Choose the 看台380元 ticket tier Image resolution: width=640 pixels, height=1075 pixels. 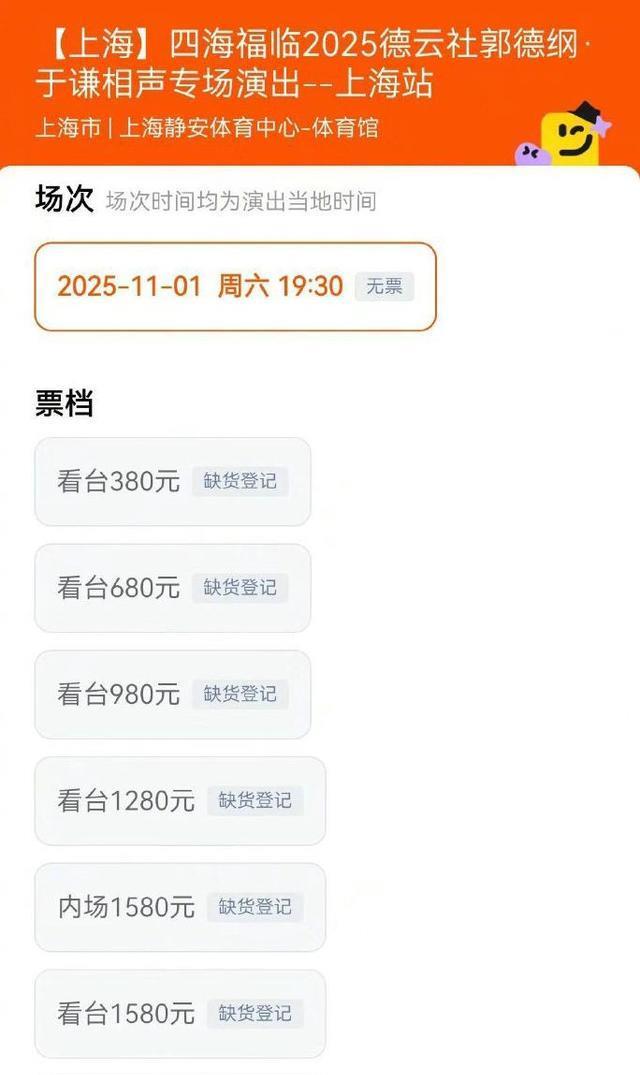tap(172, 481)
